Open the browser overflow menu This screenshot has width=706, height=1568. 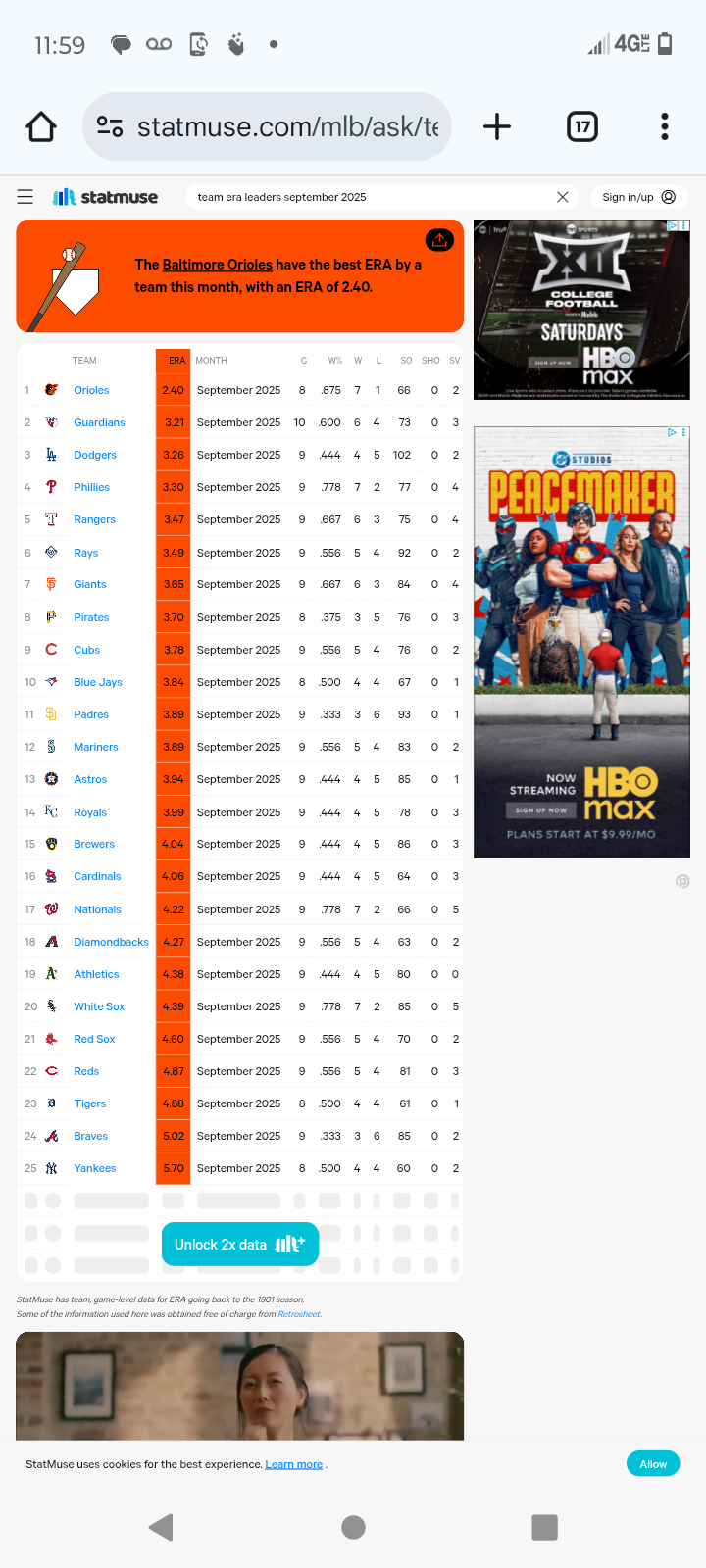click(x=665, y=126)
